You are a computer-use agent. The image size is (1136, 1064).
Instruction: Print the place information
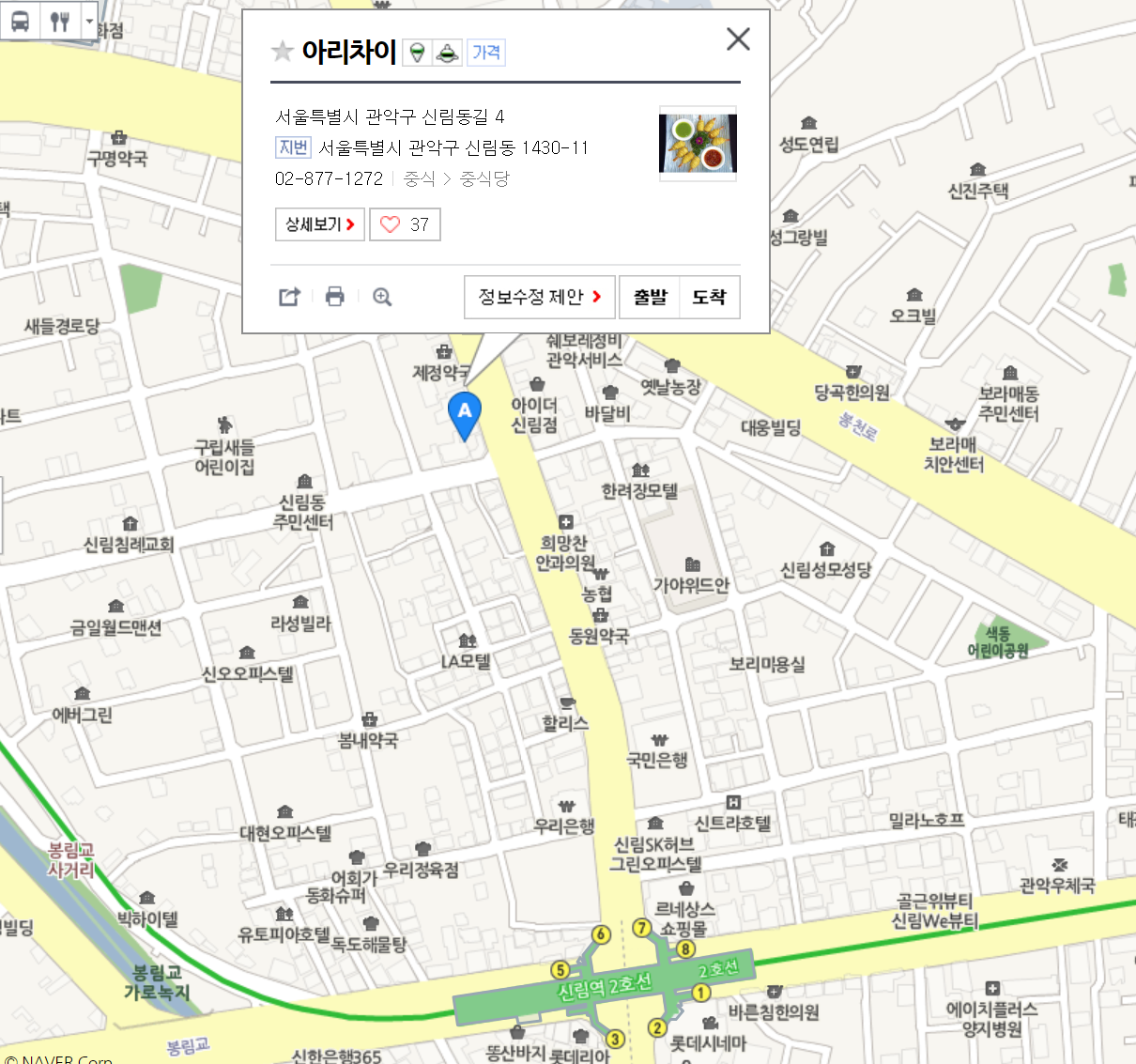tap(334, 297)
